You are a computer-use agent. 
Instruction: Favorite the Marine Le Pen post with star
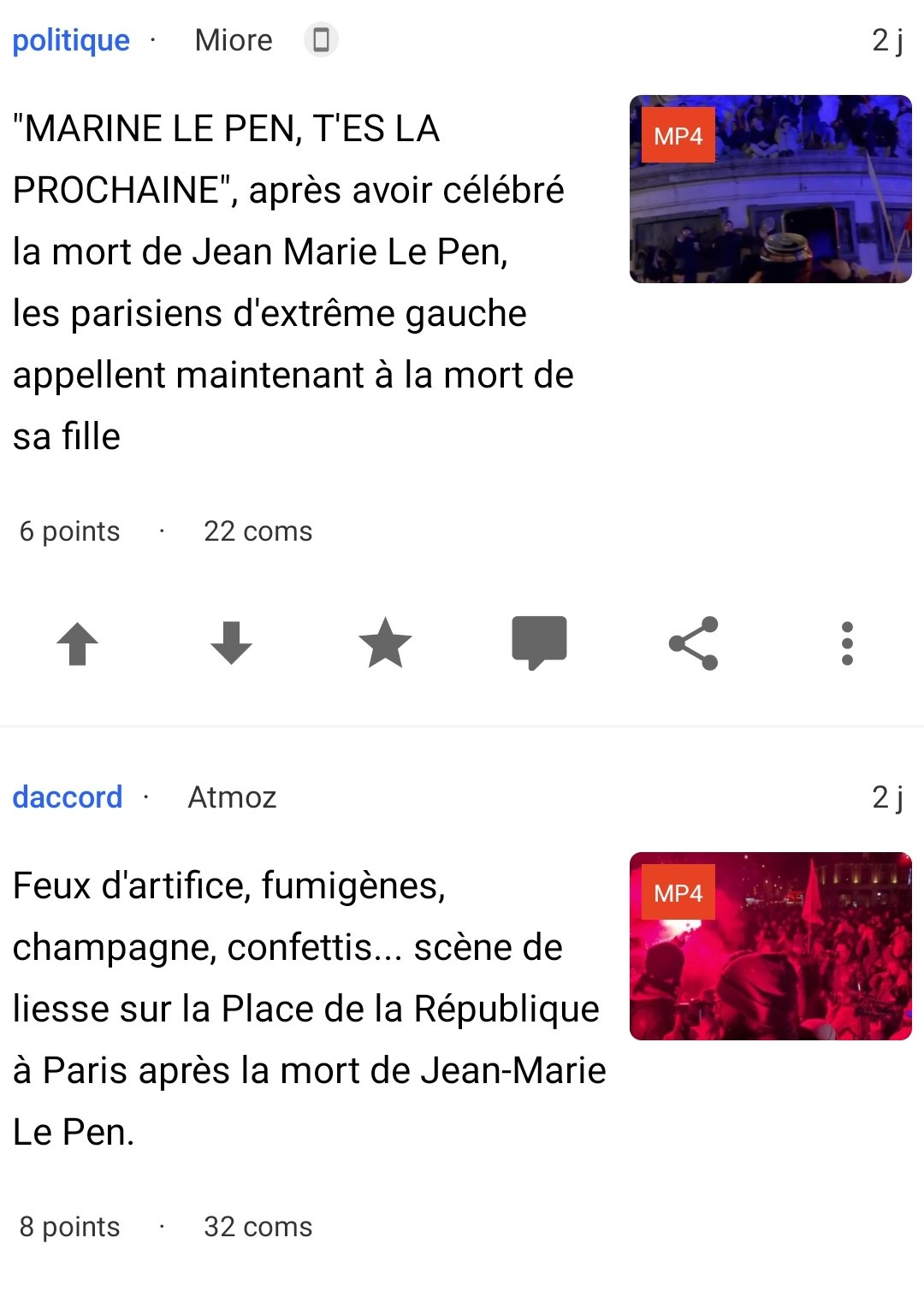tap(385, 643)
